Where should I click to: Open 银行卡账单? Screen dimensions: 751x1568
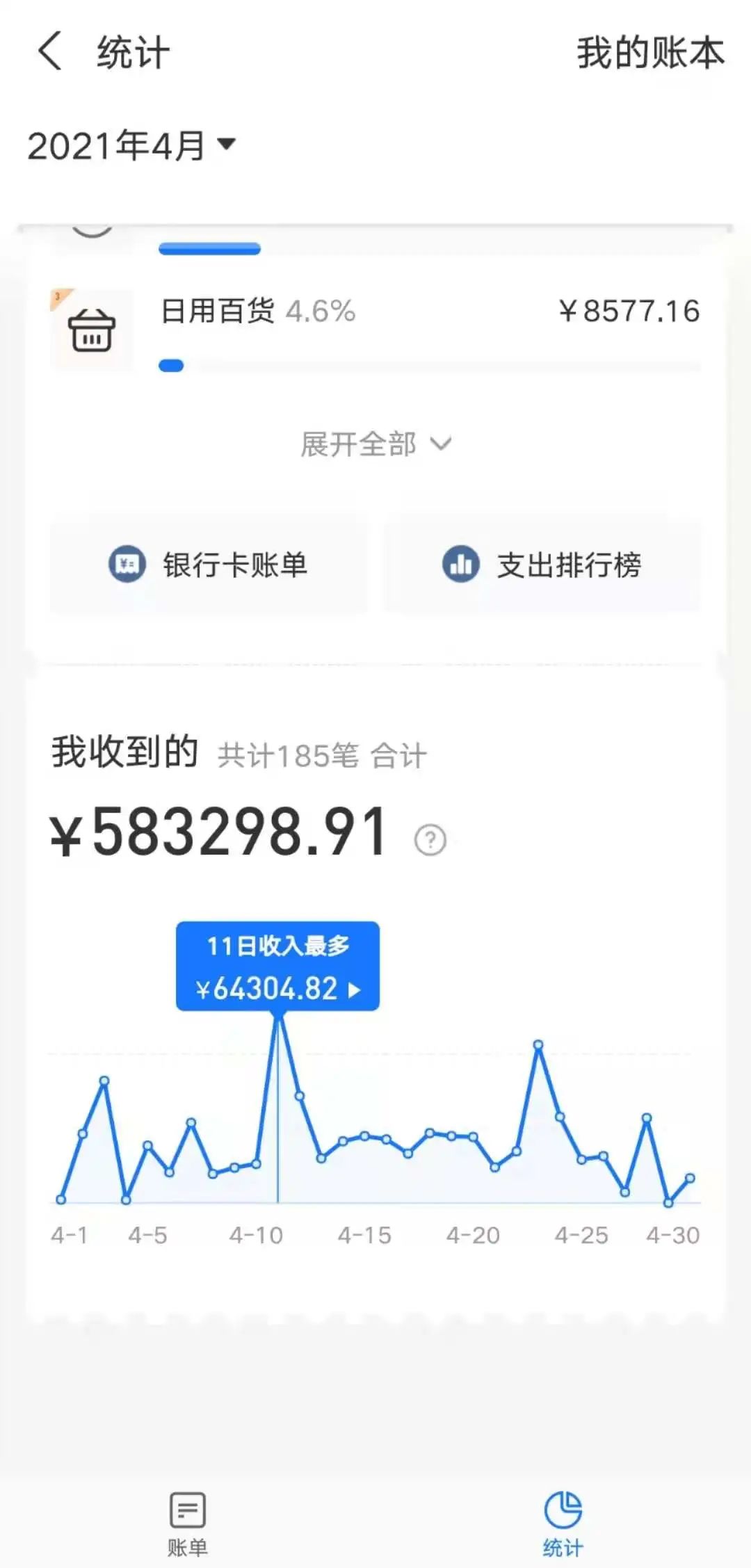click(x=209, y=565)
